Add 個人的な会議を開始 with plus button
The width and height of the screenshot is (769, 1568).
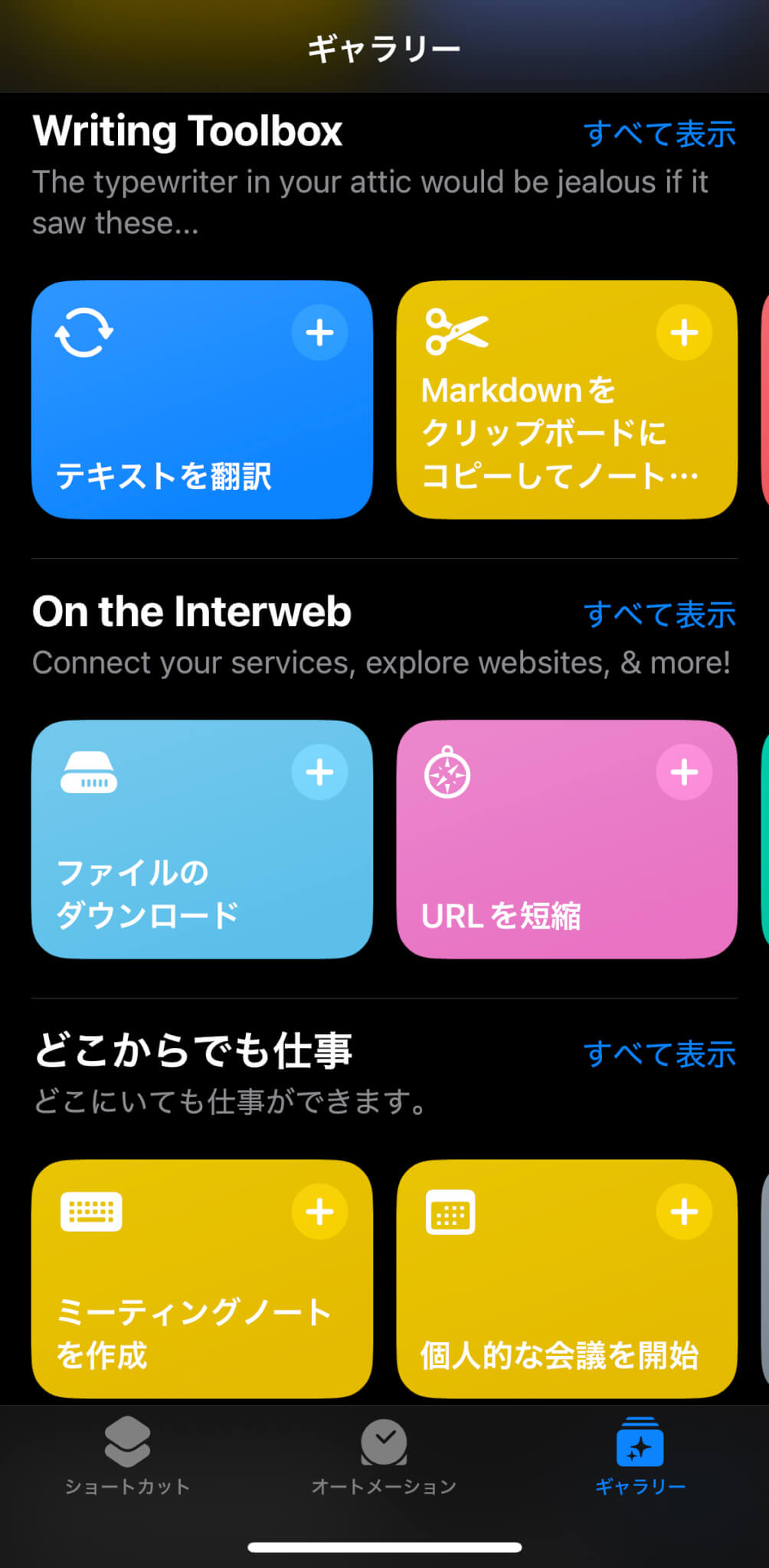point(684,1211)
